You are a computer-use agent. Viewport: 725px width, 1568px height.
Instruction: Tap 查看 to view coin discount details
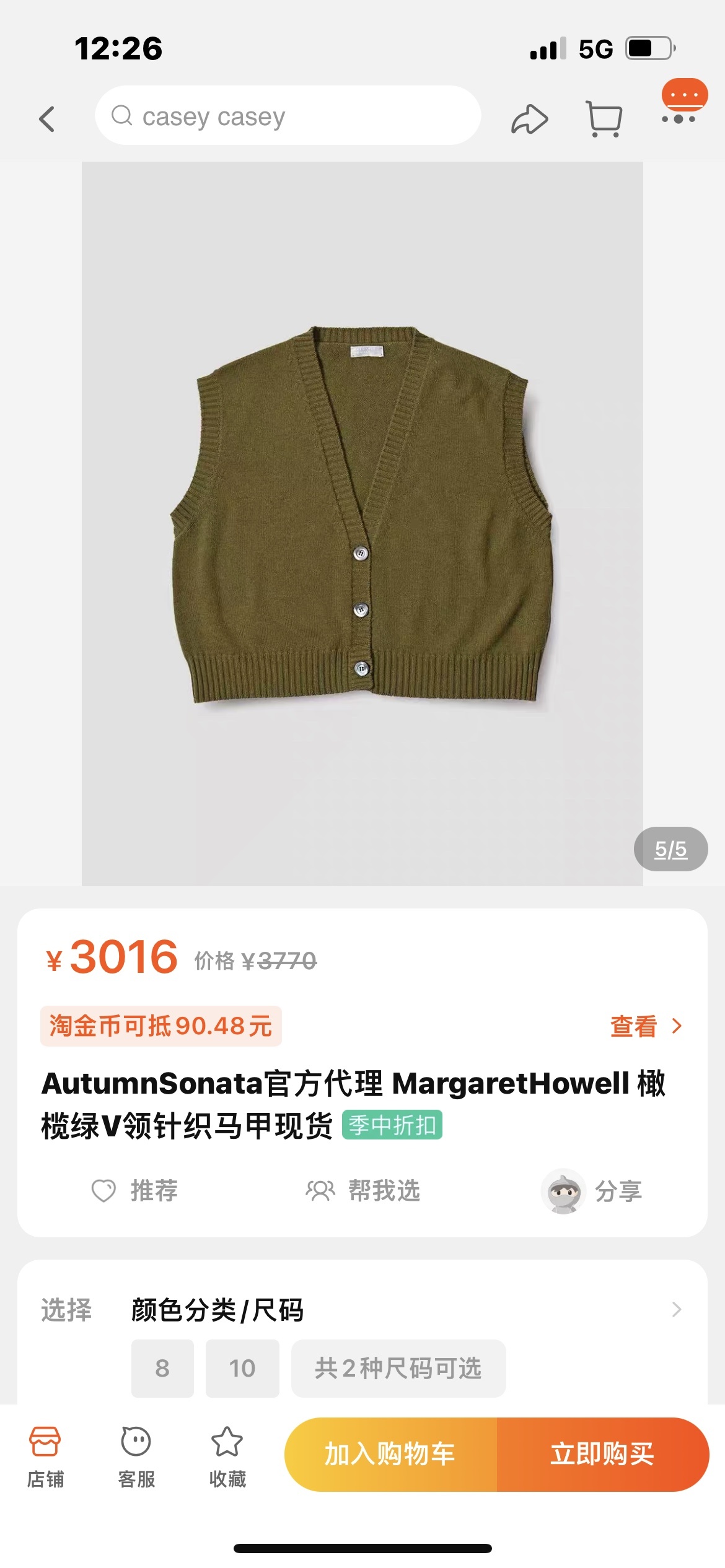pyautogui.click(x=645, y=1026)
